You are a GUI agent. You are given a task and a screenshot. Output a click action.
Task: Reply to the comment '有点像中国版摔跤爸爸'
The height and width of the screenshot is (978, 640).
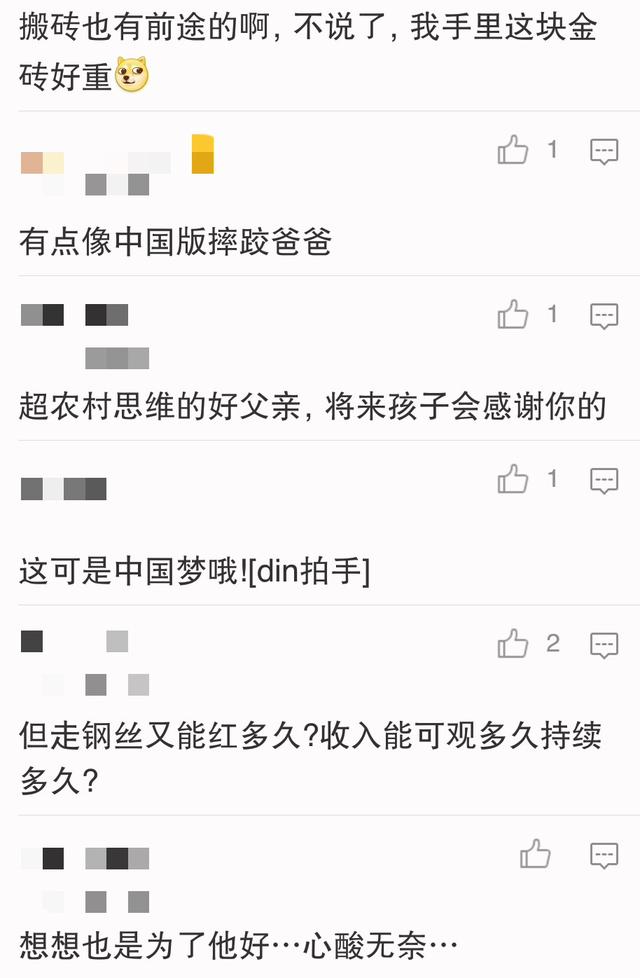(x=604, y=152)
